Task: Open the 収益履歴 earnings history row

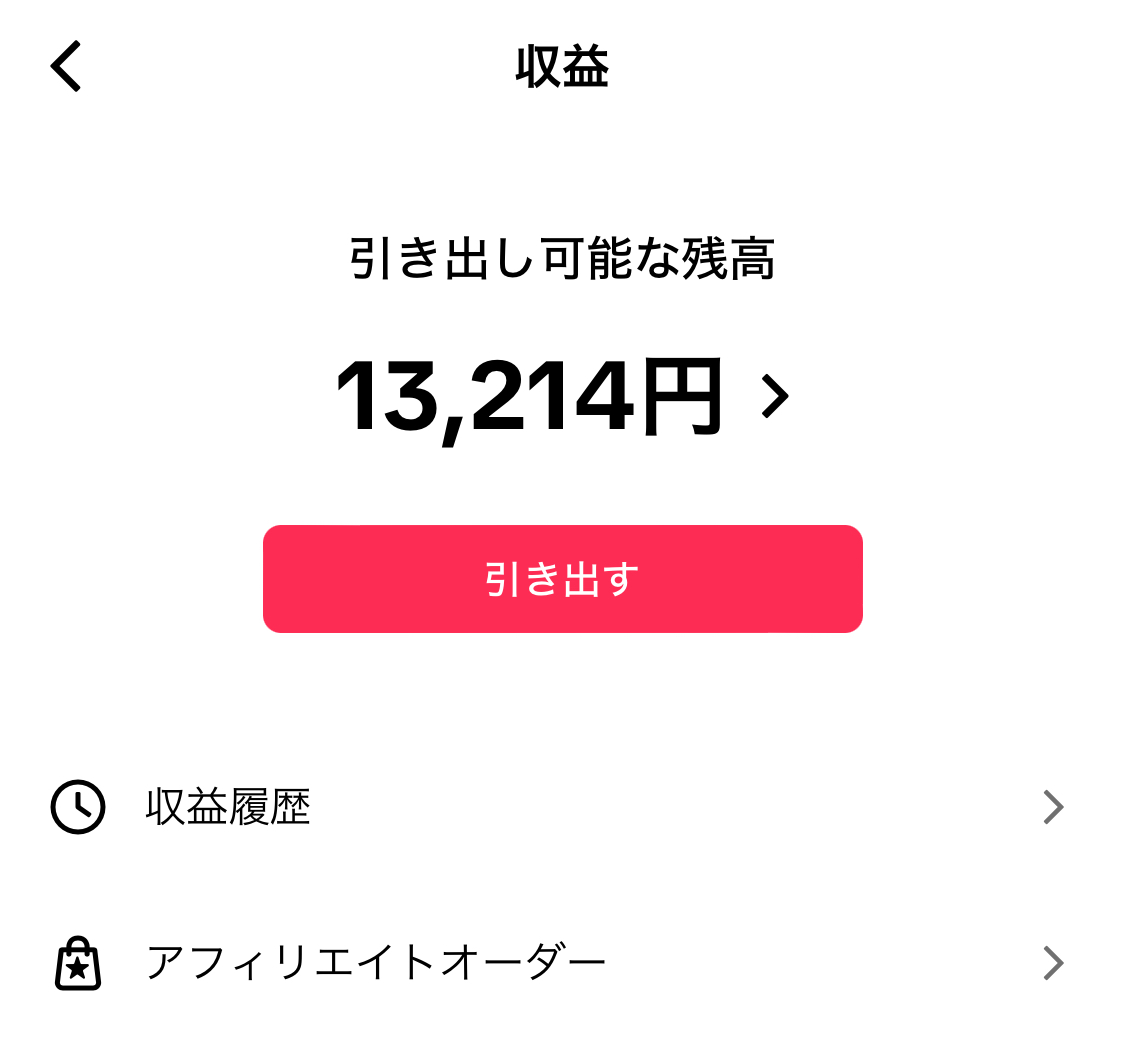Action: [x=560, y=807]
